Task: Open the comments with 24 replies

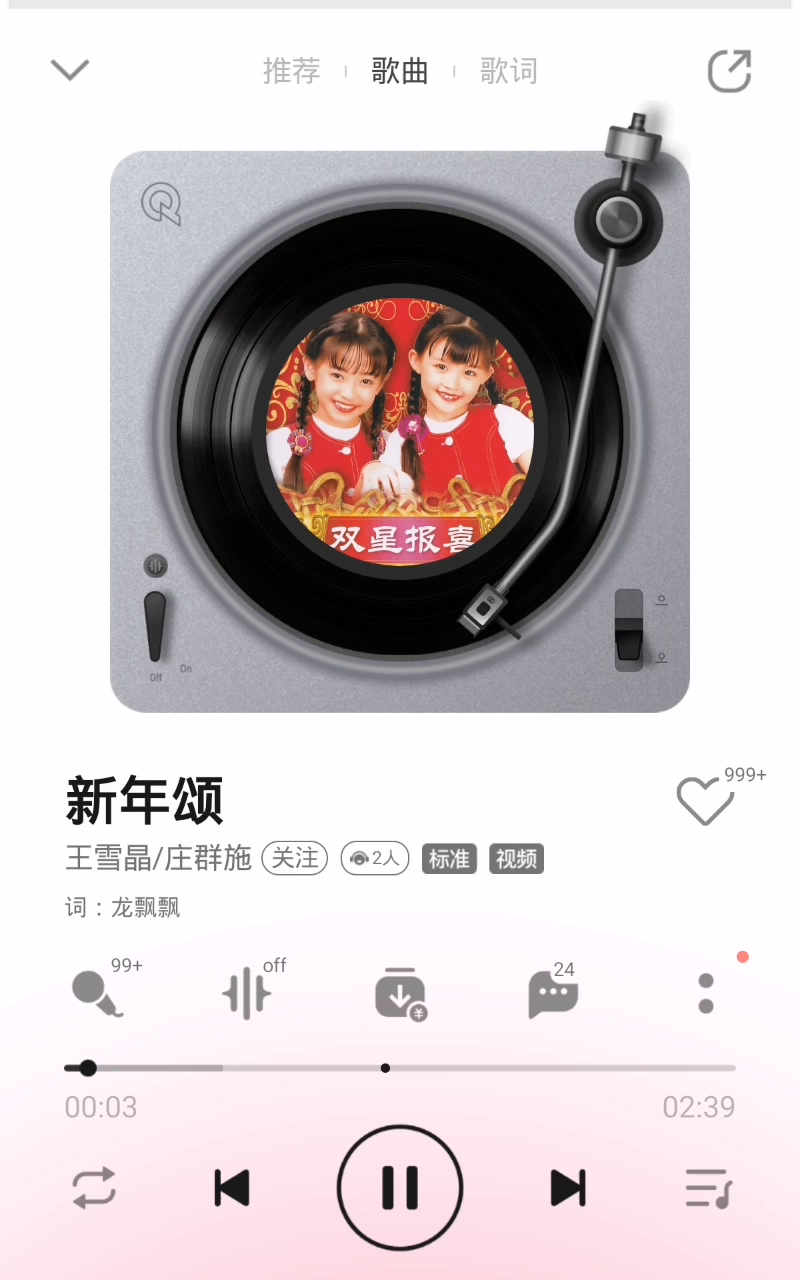Action: (553, 994)
